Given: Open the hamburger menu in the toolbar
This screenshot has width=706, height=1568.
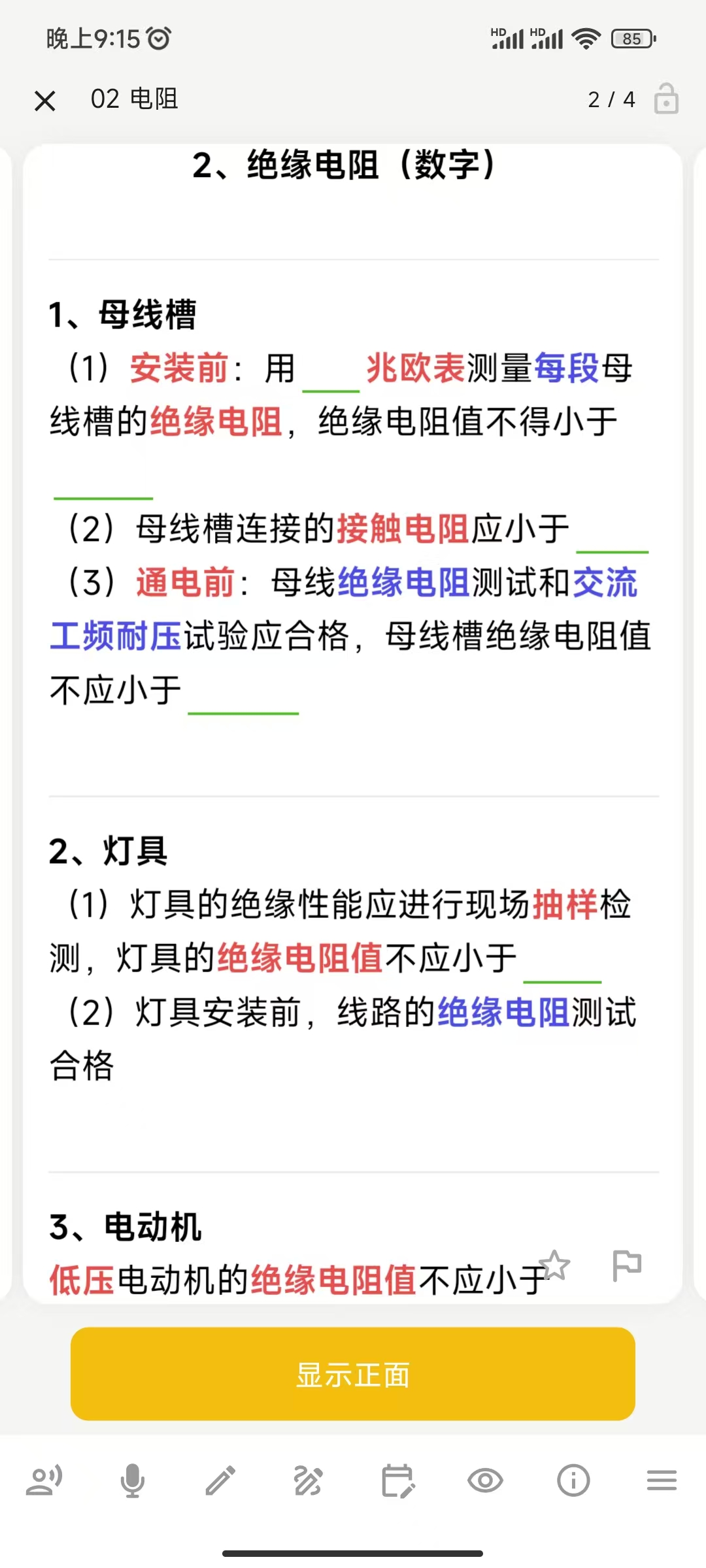Looking at the screenshot, I should pyautogui.click(x=662, y=1480).
